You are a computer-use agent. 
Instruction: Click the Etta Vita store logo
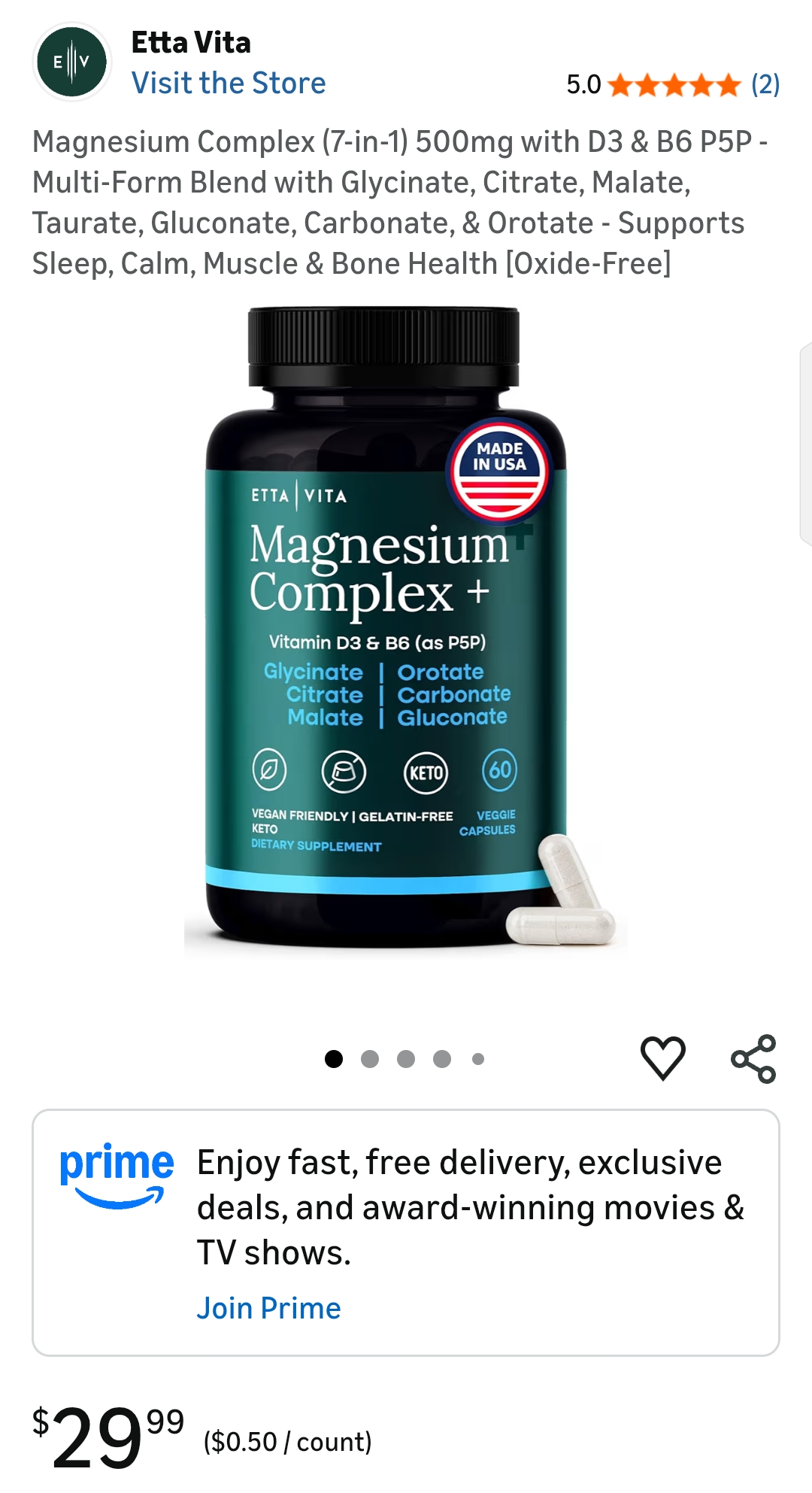[x=70, y=62]
